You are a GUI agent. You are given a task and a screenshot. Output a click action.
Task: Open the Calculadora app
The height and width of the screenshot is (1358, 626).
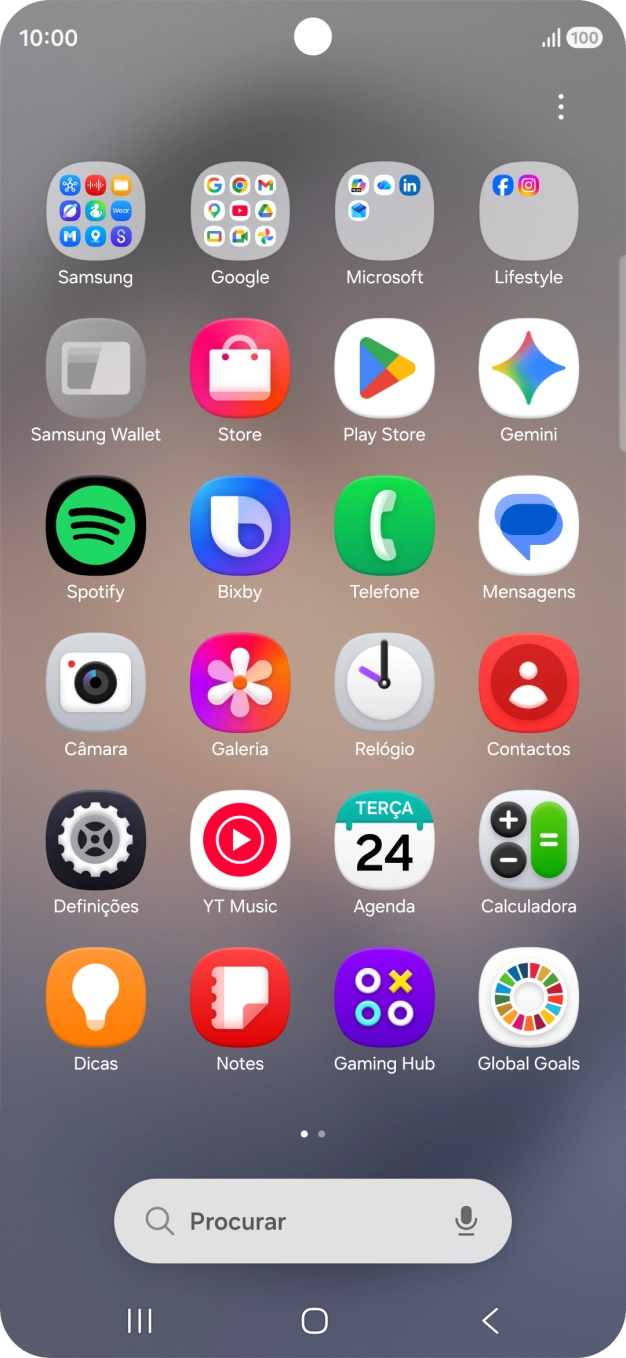[528, 840]
